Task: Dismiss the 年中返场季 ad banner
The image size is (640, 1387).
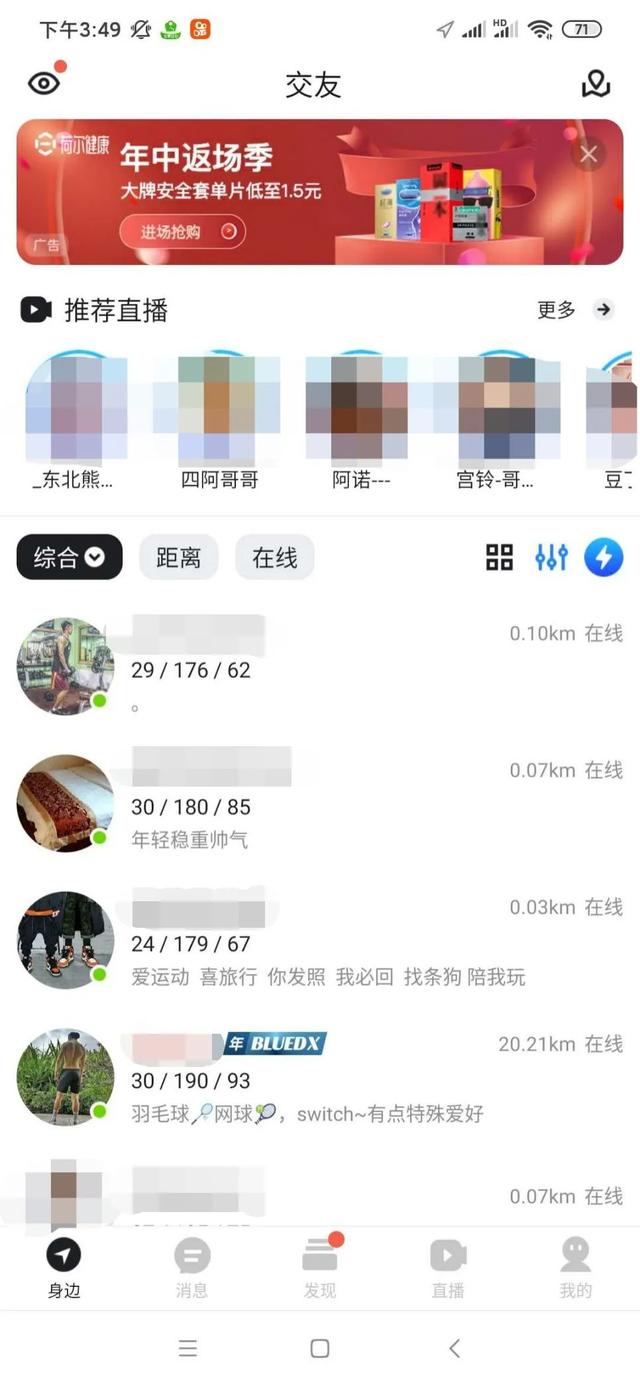Action: coord(588,154)
